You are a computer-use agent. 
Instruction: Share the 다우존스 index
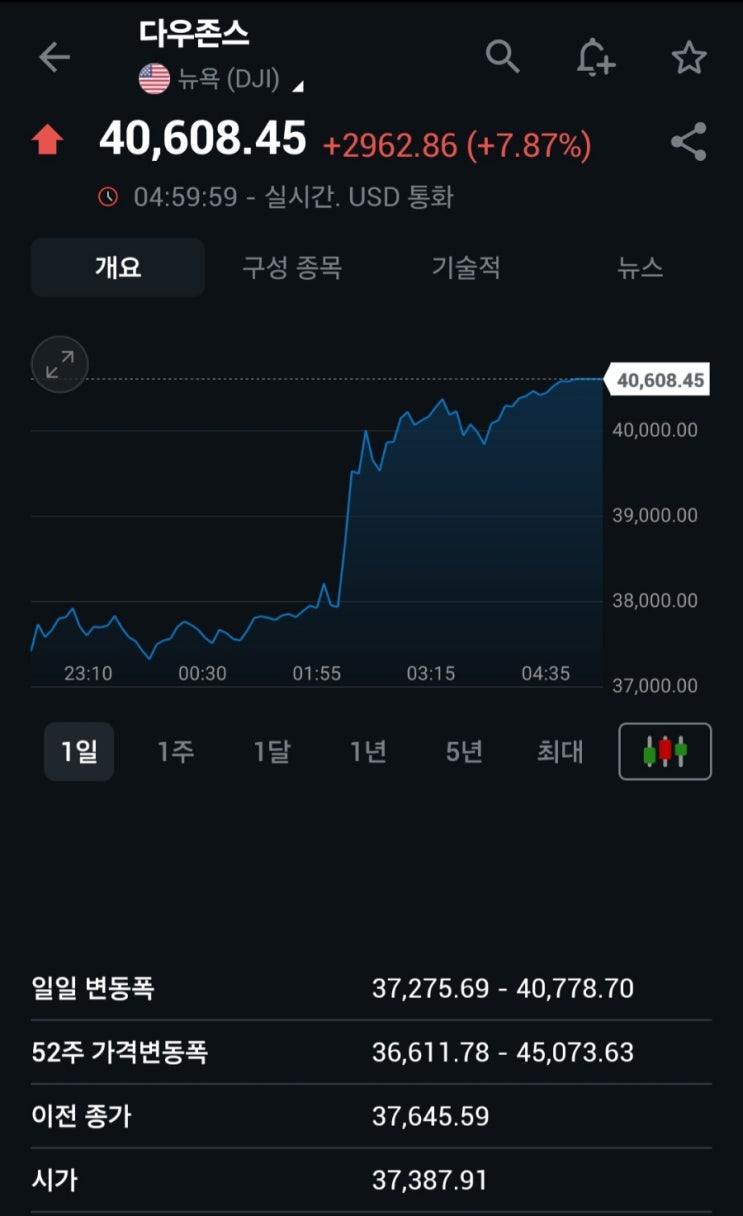(x=689, y=142)
